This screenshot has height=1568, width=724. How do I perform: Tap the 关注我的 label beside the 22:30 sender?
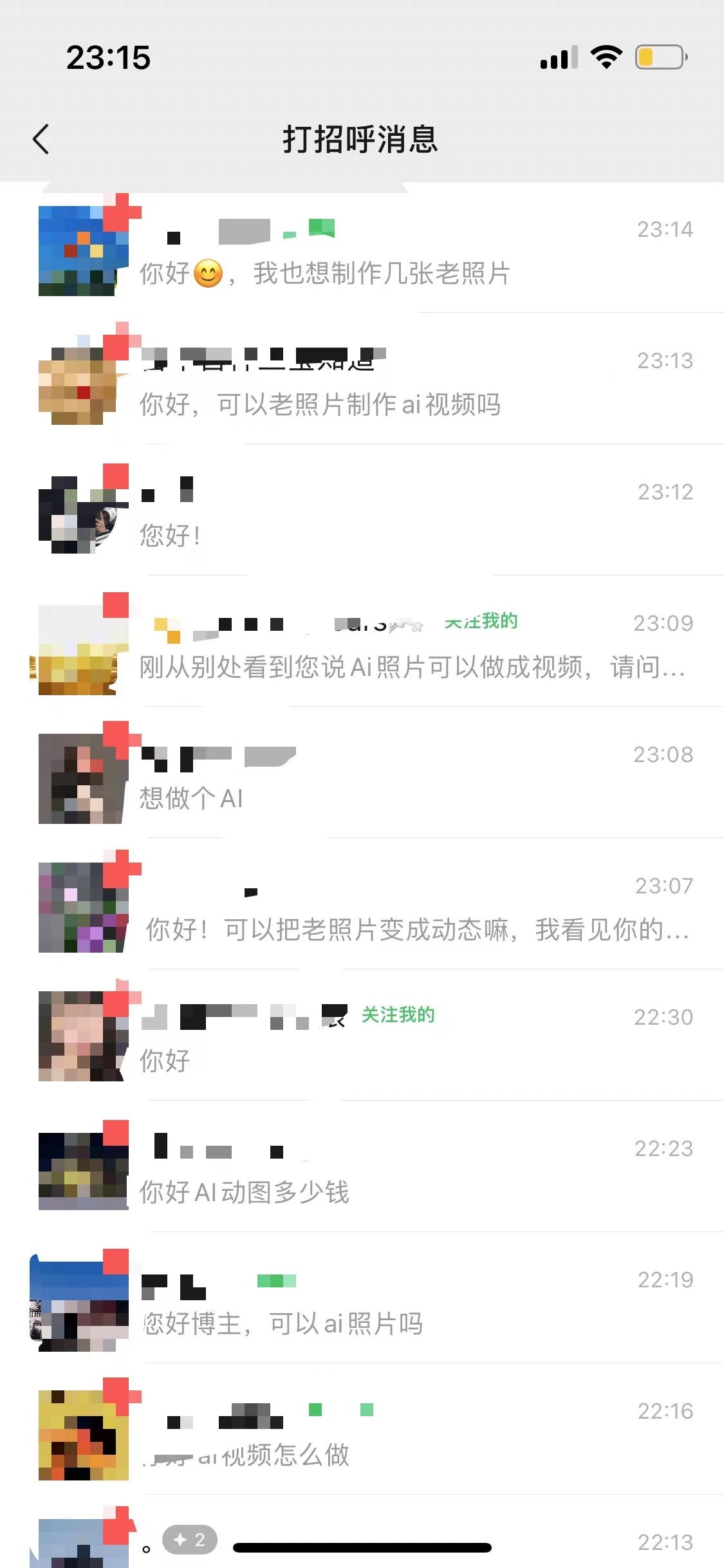pyautogui.click(x=398, y=1015)
